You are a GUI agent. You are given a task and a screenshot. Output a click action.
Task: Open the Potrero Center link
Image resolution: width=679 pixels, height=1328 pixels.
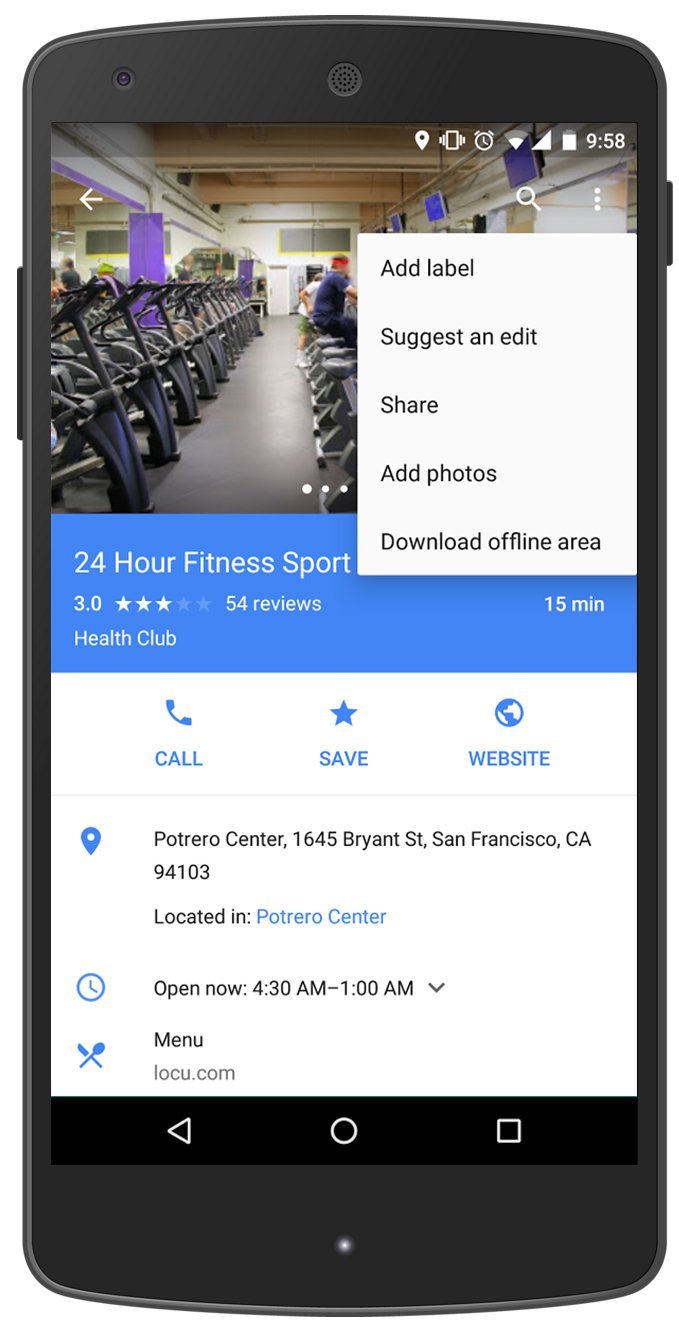(321, 916)
